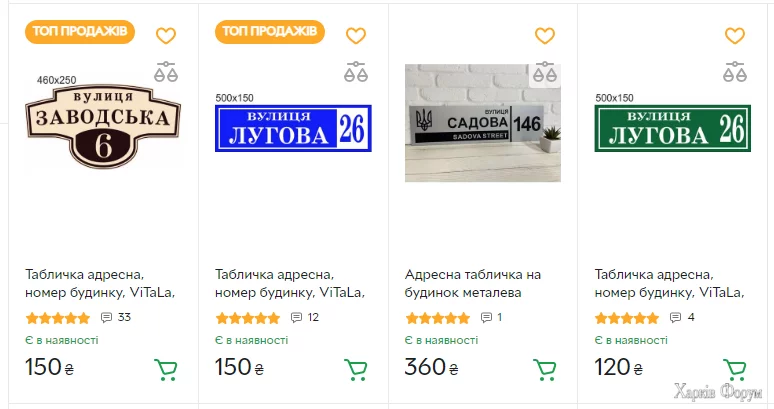Compare the Садова 146 metal sign

[545, 72]
